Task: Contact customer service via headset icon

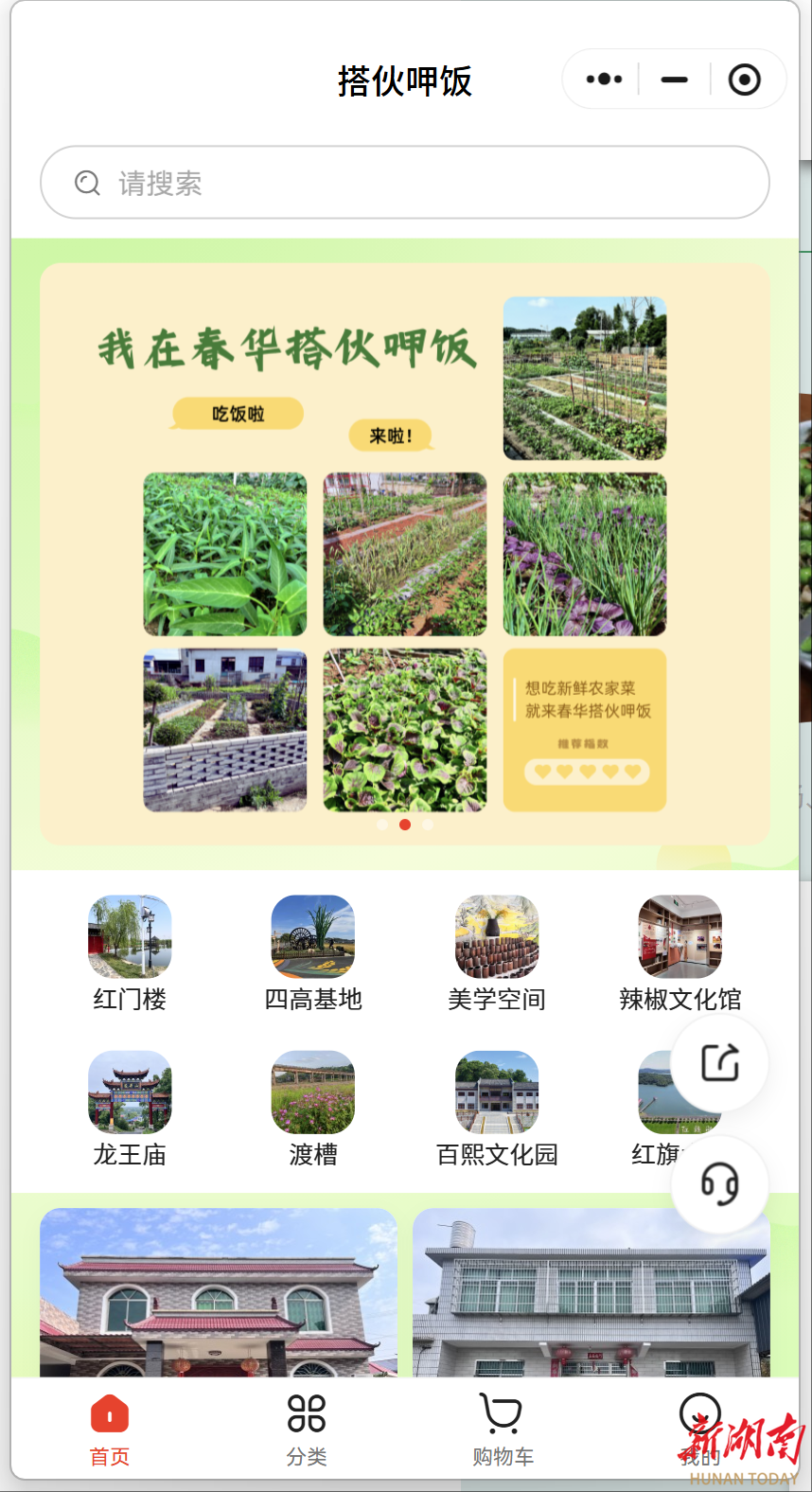Action: tap(719, 1183)
